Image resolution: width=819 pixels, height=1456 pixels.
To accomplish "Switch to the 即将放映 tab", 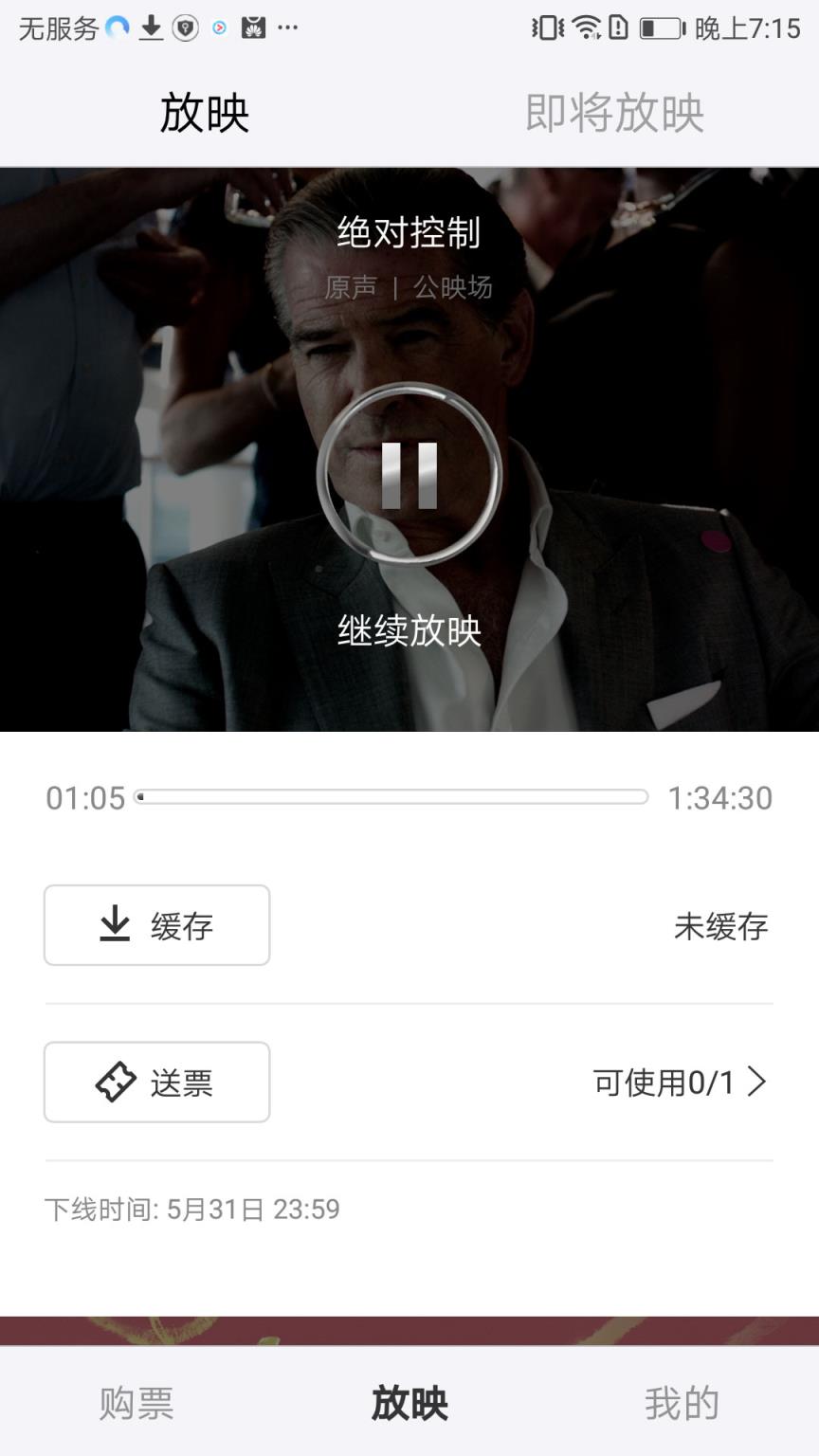I will [x=612, y=112].
